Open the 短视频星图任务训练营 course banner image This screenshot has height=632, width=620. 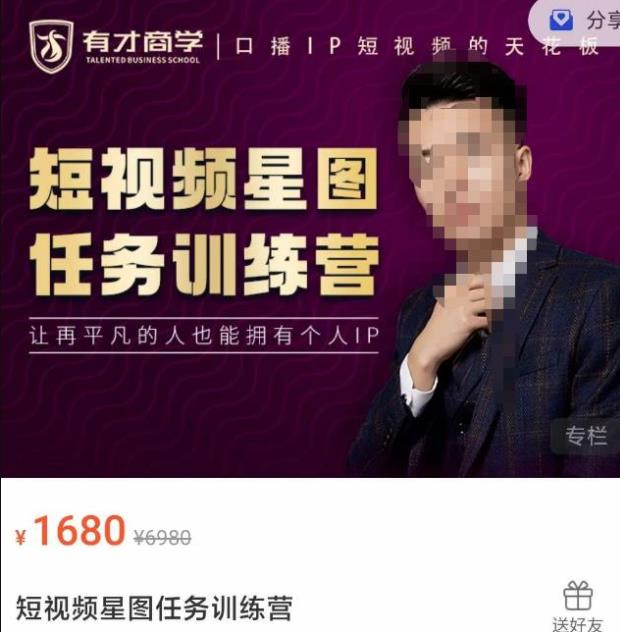pos(300,240)
